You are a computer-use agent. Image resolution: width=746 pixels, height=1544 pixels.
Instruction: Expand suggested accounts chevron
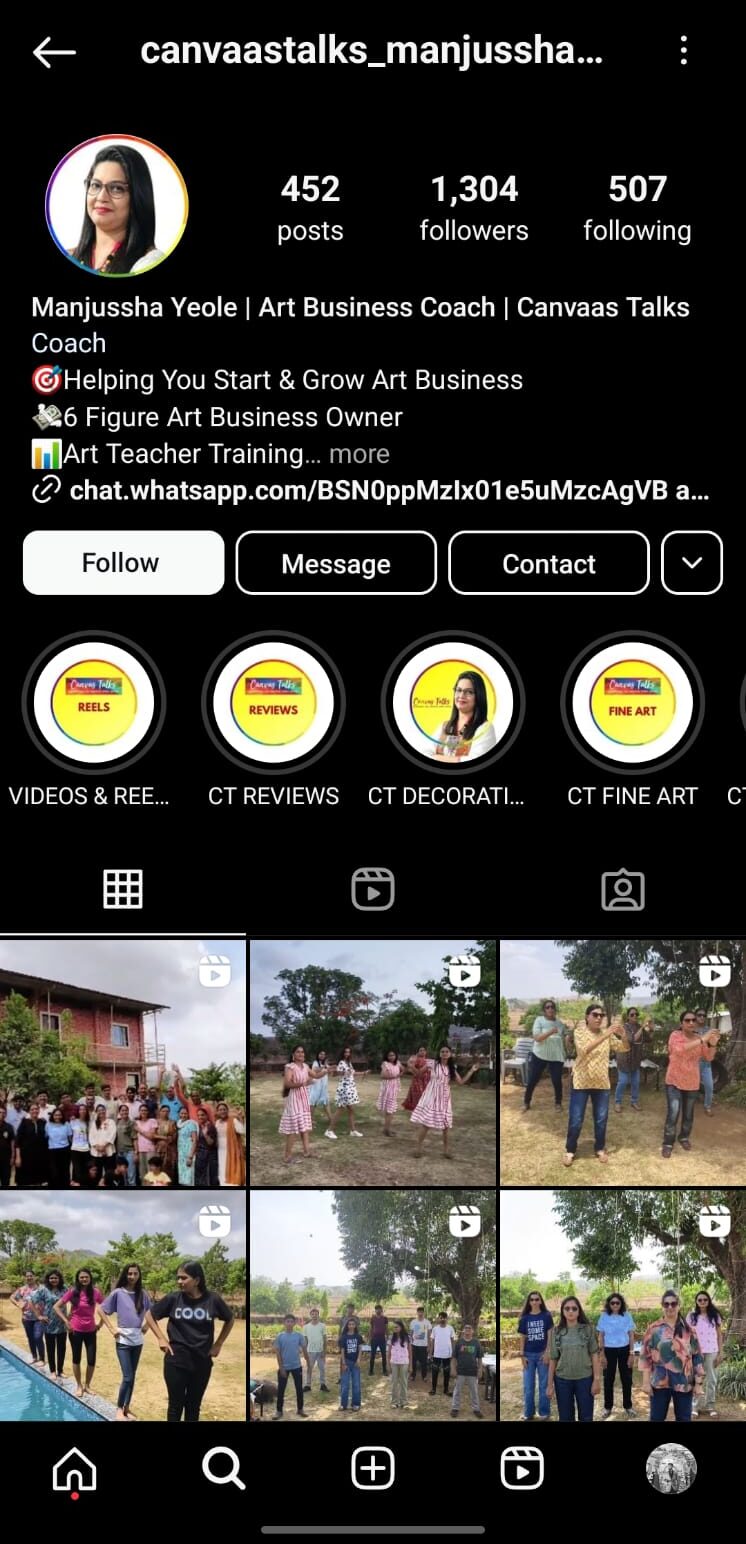(692, 563)
